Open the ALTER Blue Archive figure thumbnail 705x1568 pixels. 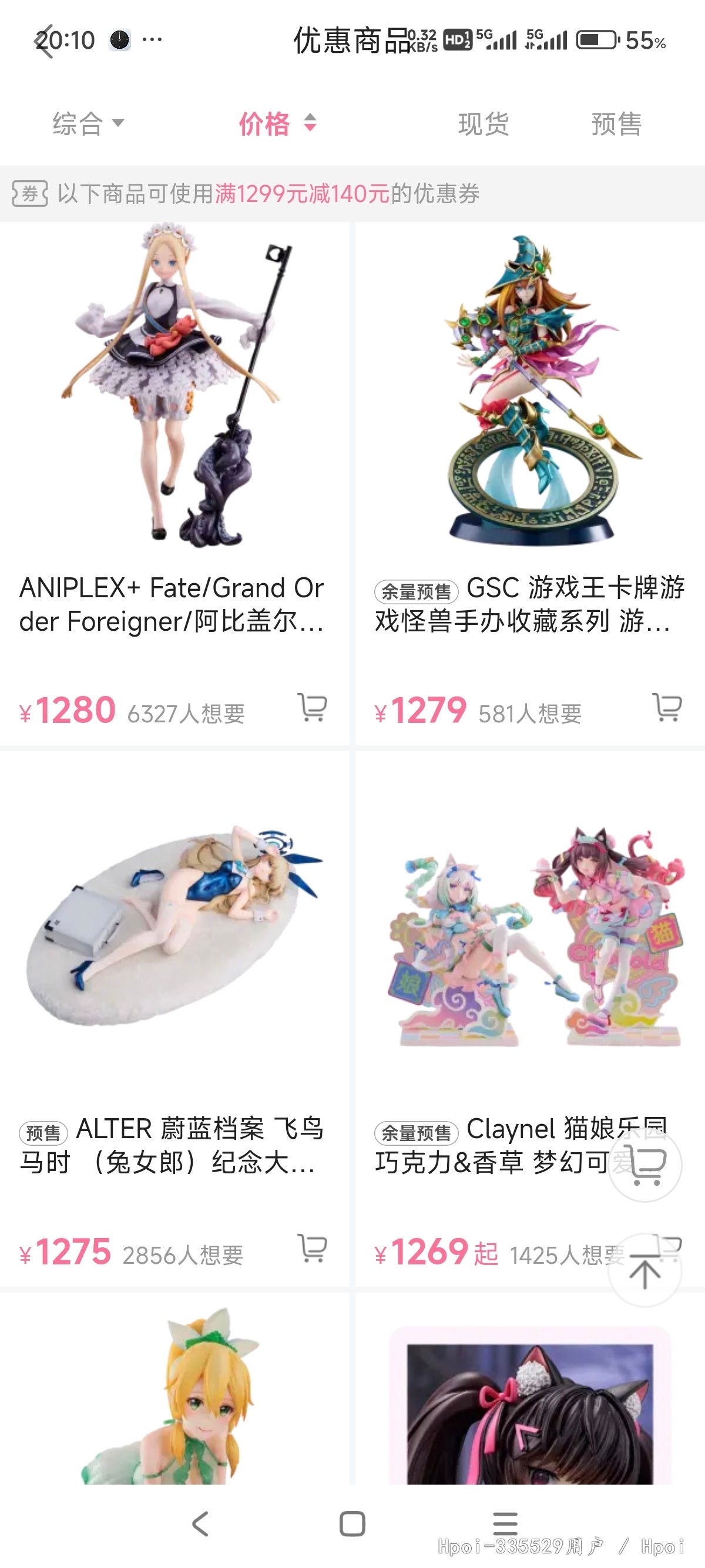coord(172,925)
